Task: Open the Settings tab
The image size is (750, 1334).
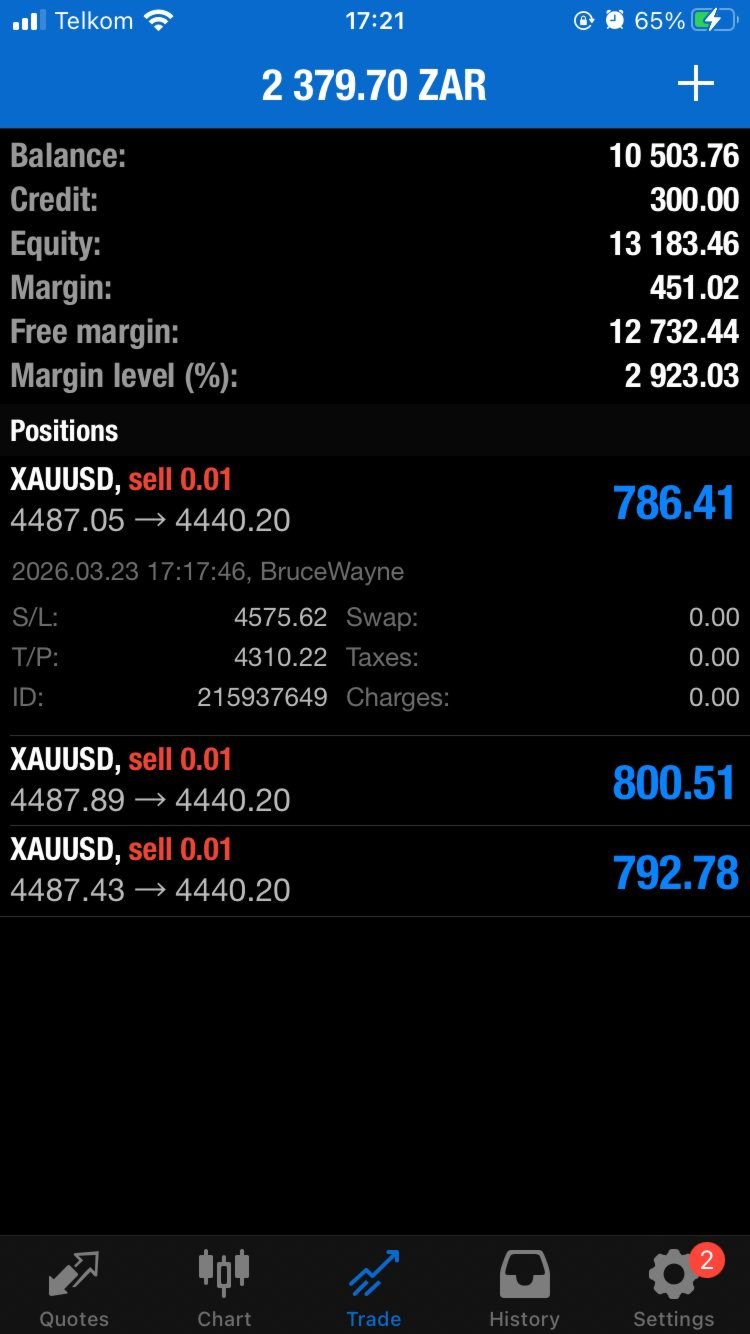Action: [674, 1287]
